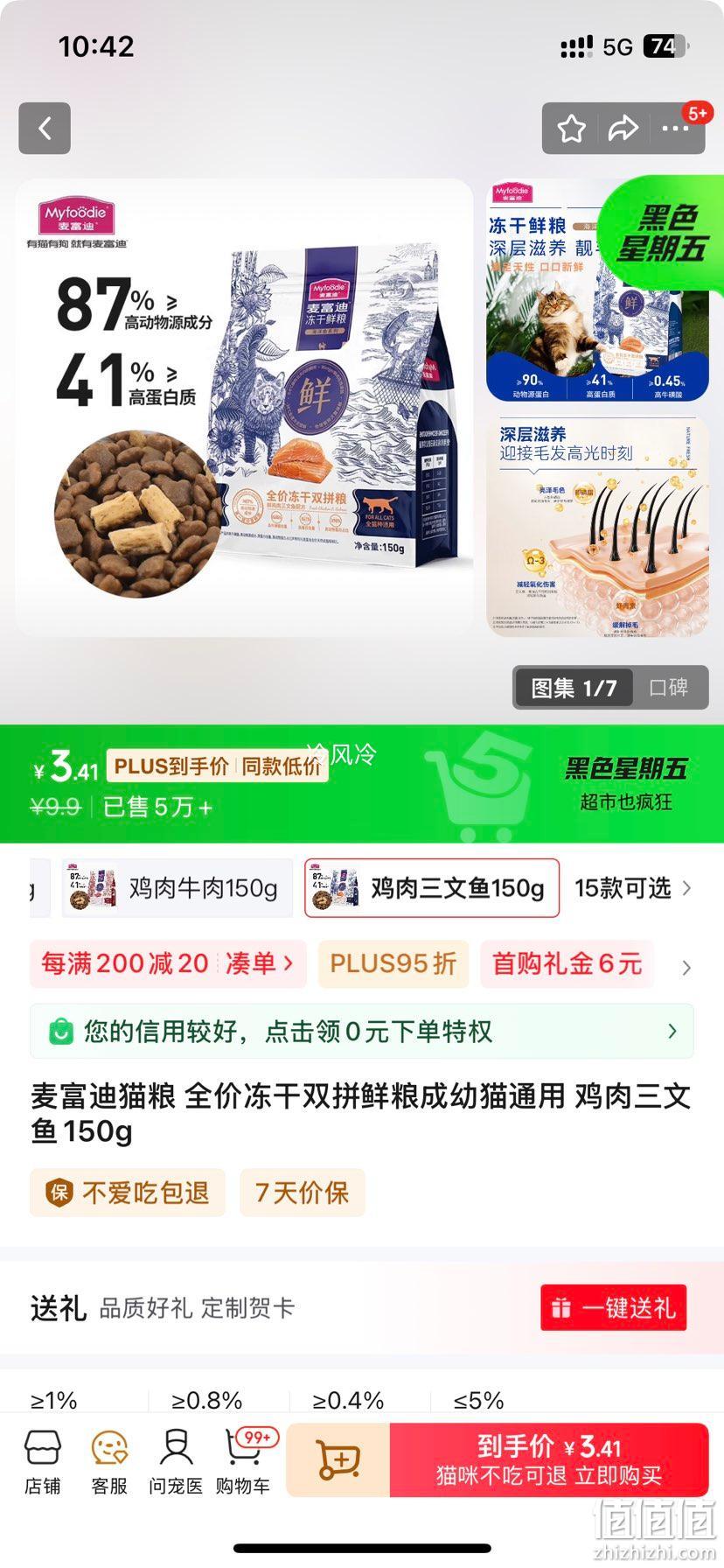Select the 鸡肉牛肉150g variant
This screenshot has height=1568, width=724.
(x=177, y=888)
